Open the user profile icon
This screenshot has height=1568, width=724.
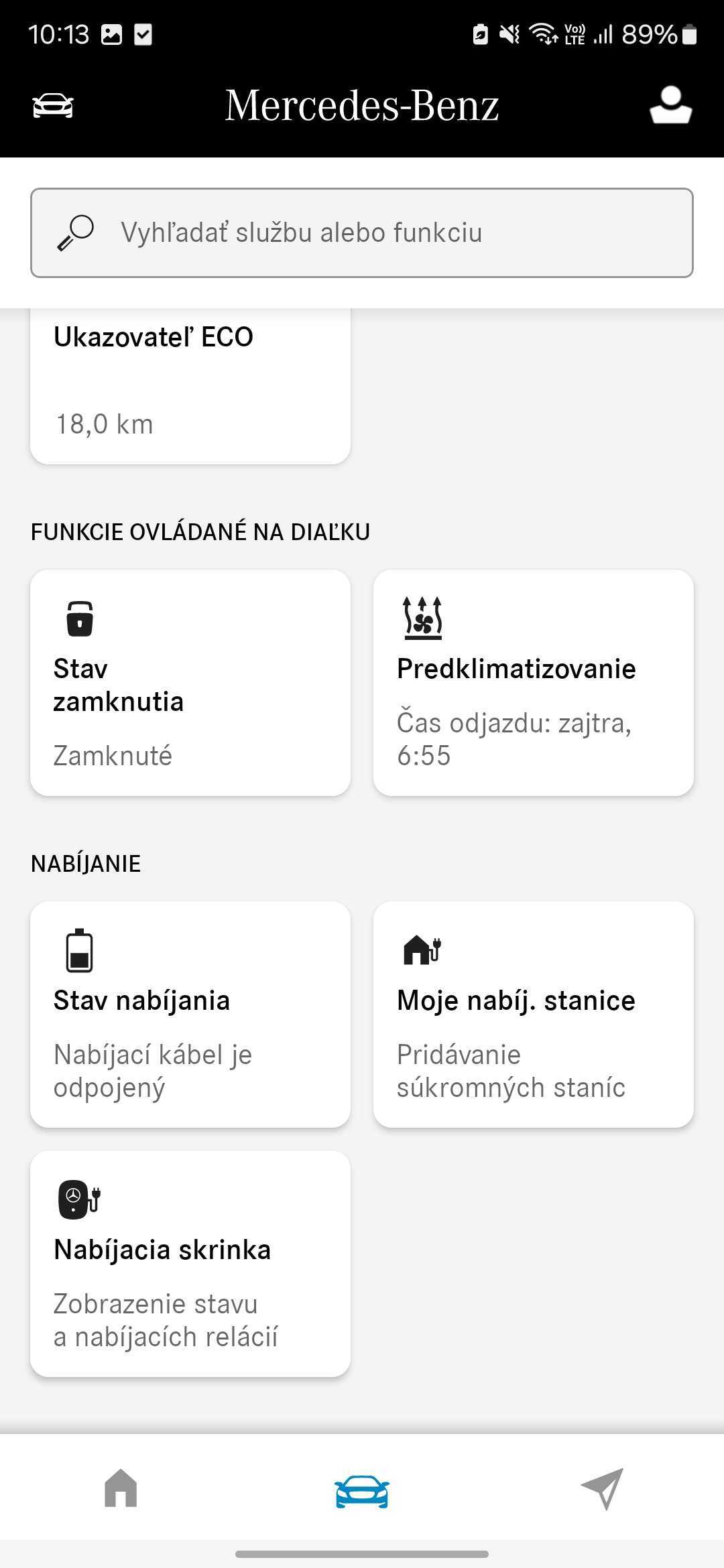(x=670, y=105)
